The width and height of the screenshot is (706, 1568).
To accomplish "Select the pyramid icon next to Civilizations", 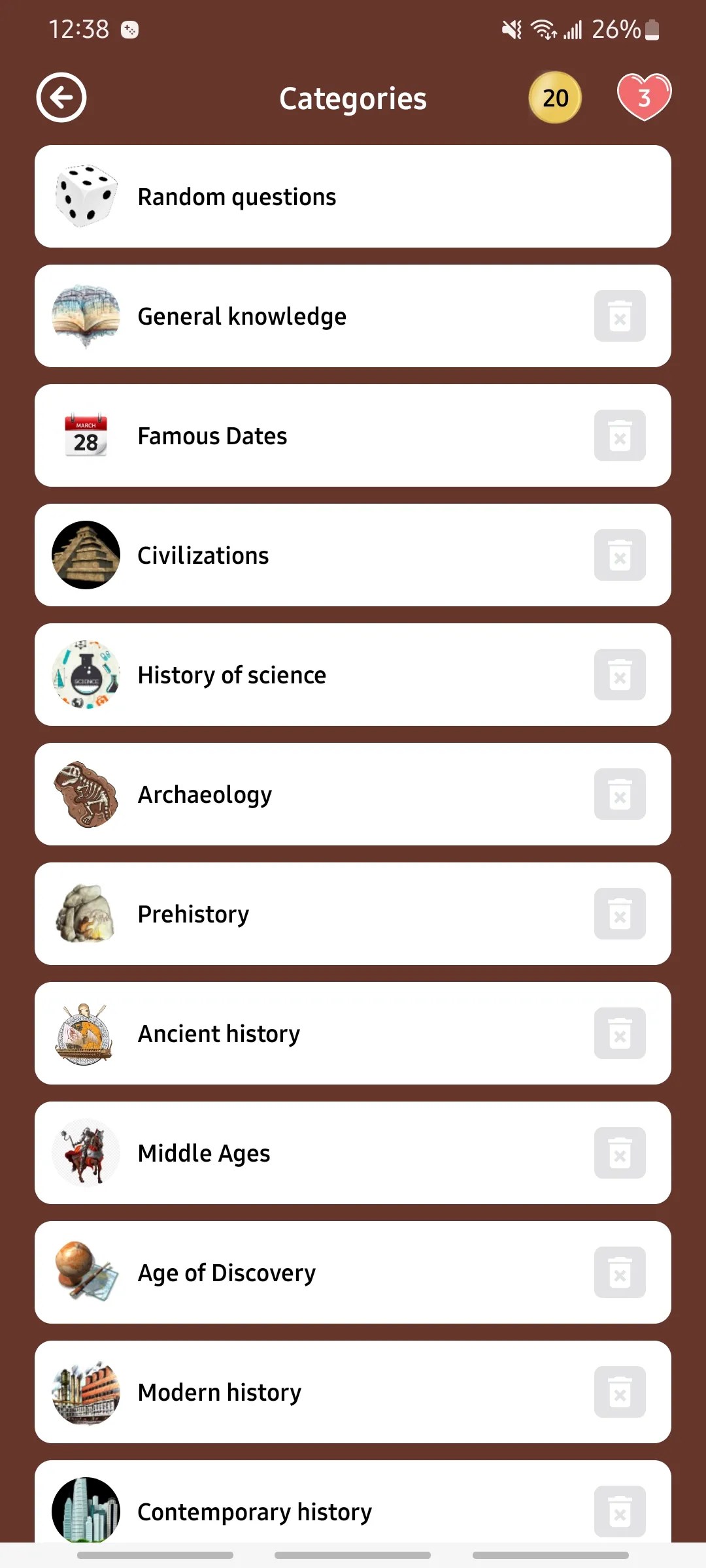I will tap(85, 554).
